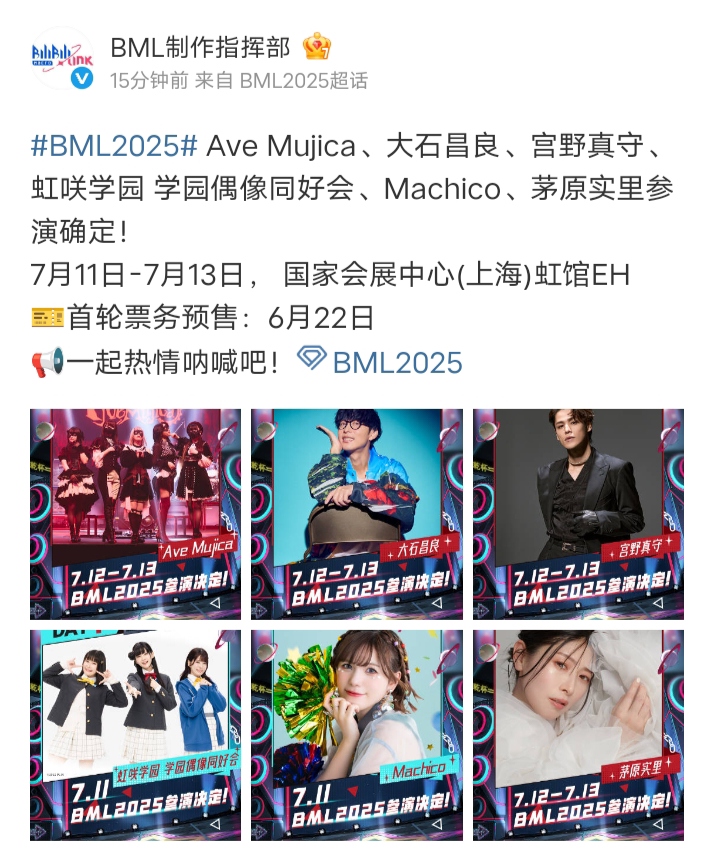Screen dimensions: 716x858
Task: Enlarge the 茅原实里 picture
Action: [x=579, y=735]
